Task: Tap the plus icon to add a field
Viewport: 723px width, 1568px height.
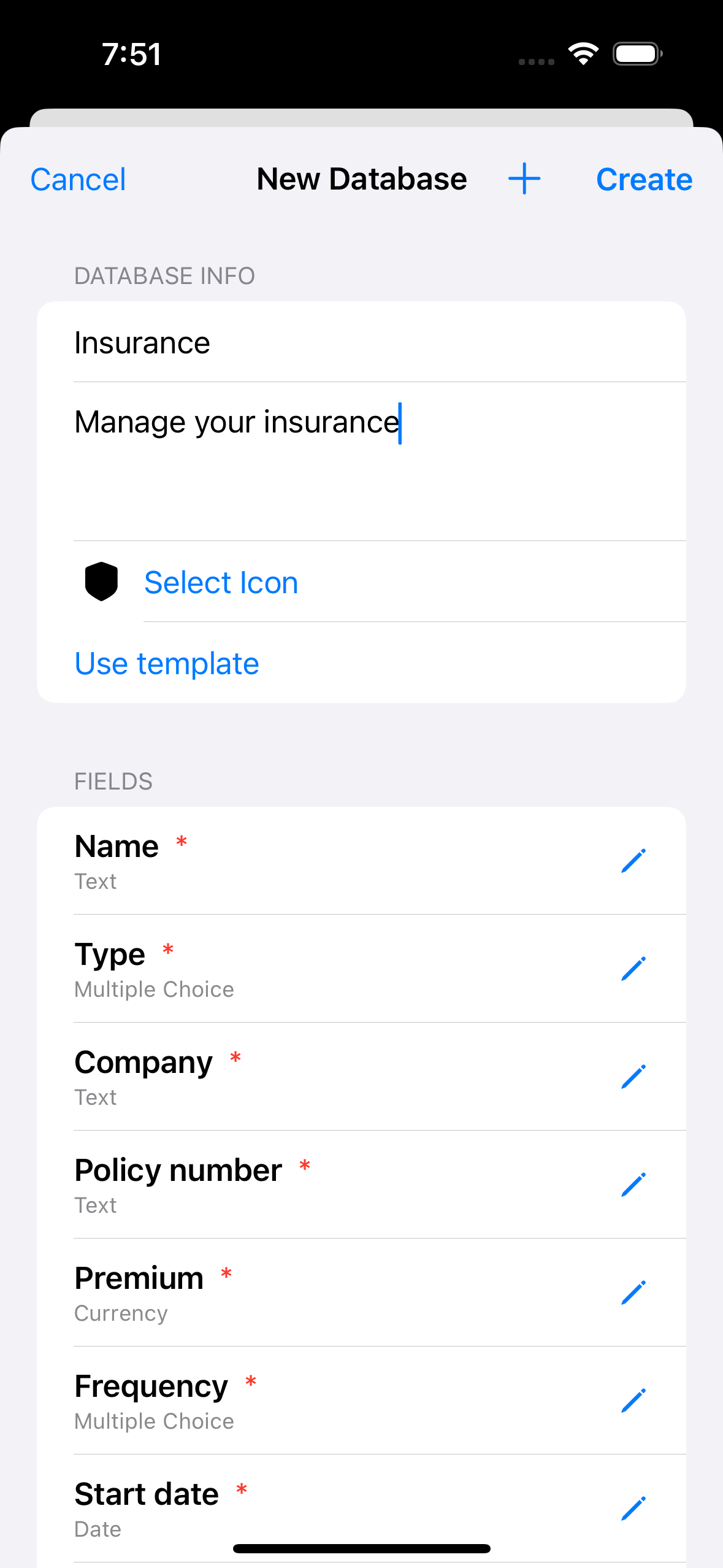Action: (524, 179)
